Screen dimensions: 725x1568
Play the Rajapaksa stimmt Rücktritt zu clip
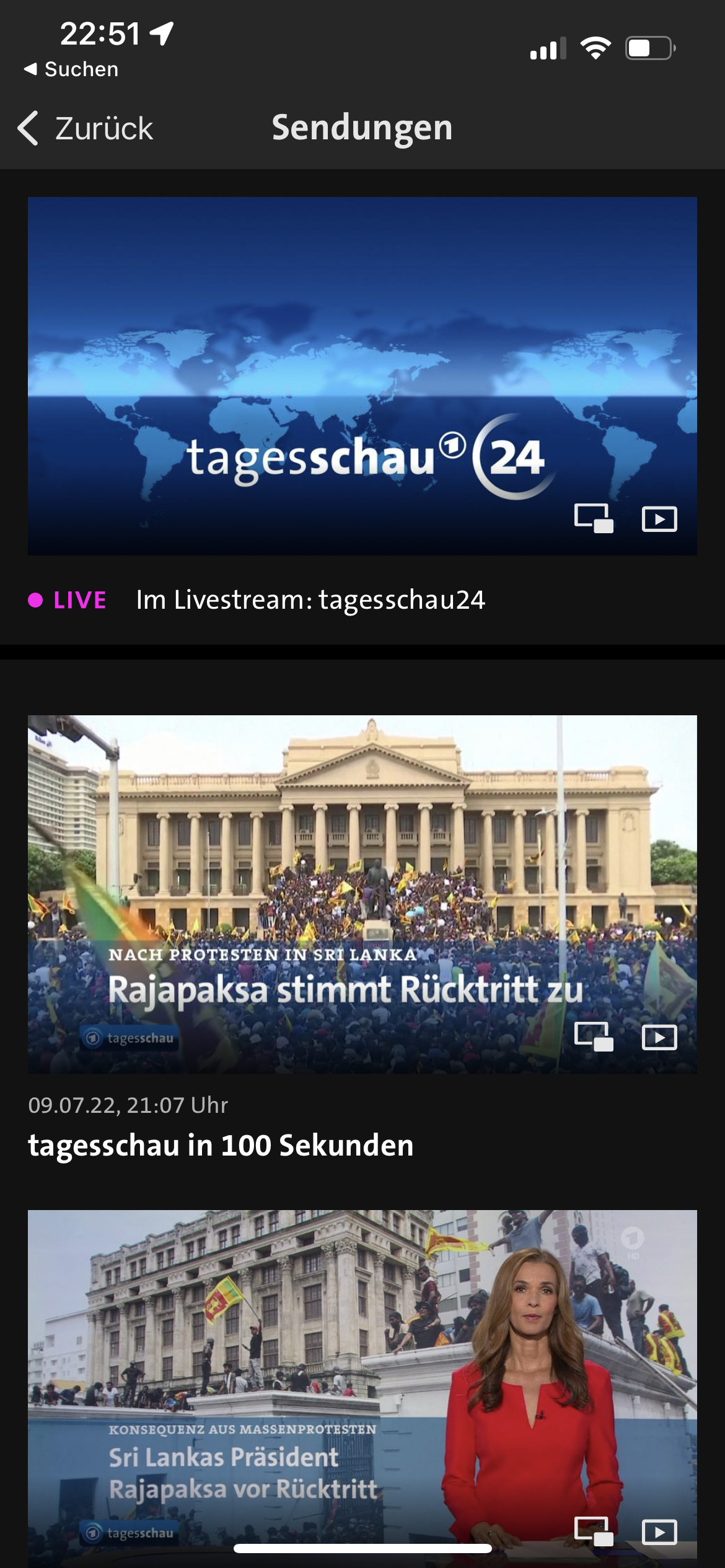[x=659, y=1037]
